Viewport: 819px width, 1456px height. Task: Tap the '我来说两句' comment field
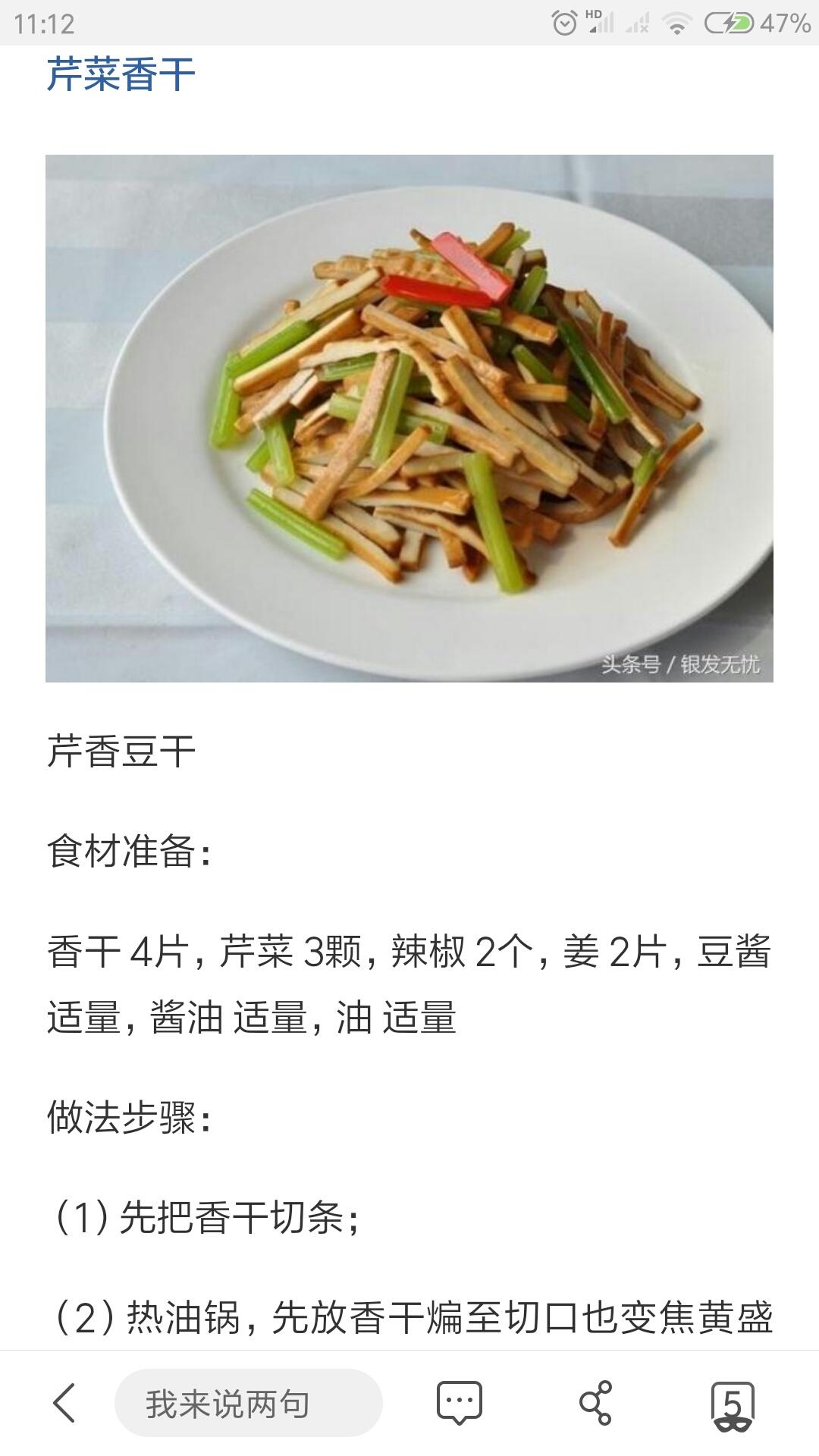248,1403
